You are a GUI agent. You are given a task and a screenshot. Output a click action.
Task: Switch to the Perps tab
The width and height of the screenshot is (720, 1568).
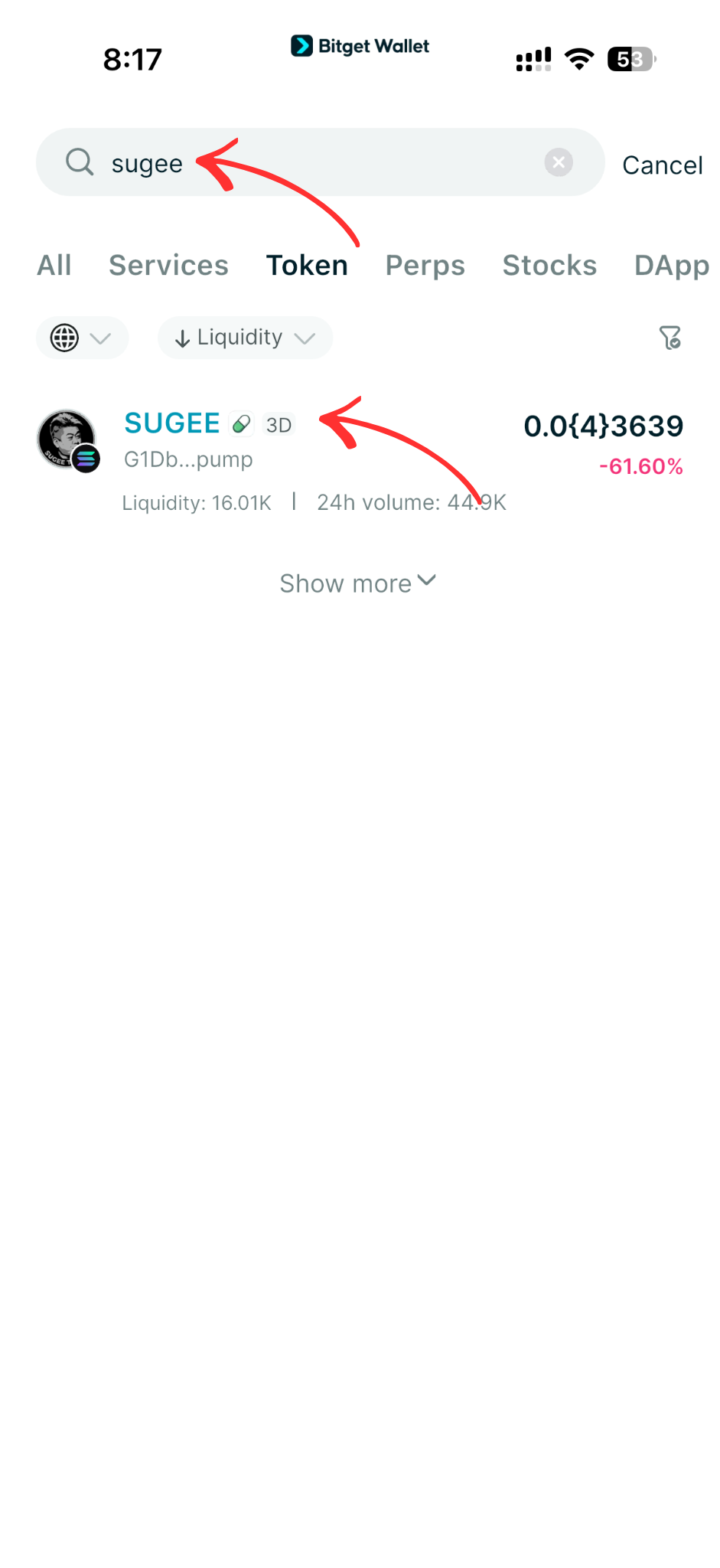pyautogui.click(x=425, y=265)
